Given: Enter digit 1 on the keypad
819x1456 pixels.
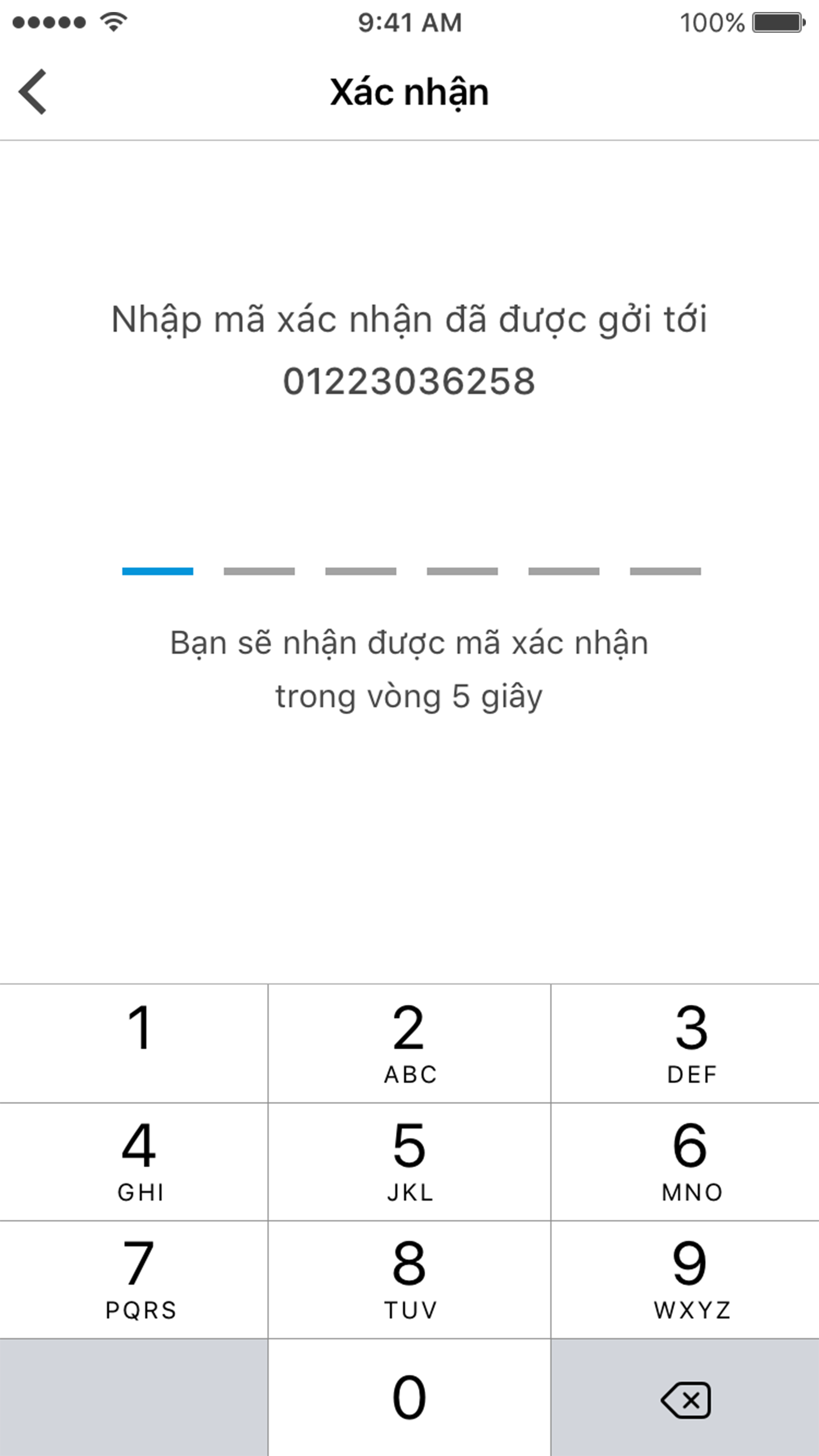Looking at the screenshot, I should 133,1043.
